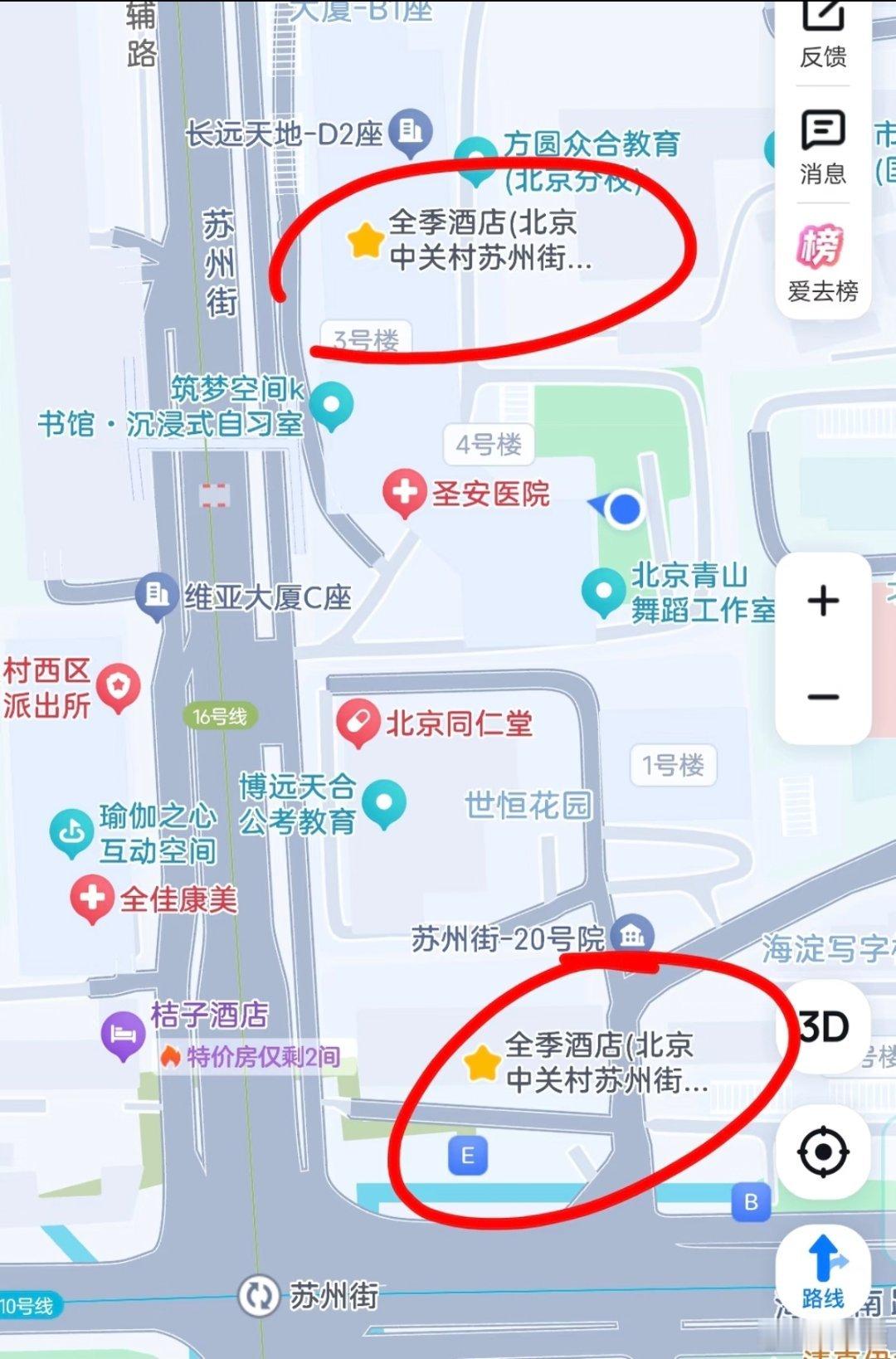The image size is (896, 1359).
Task: Click the recenter location crosshair button
Action: tap(824, 1152)
